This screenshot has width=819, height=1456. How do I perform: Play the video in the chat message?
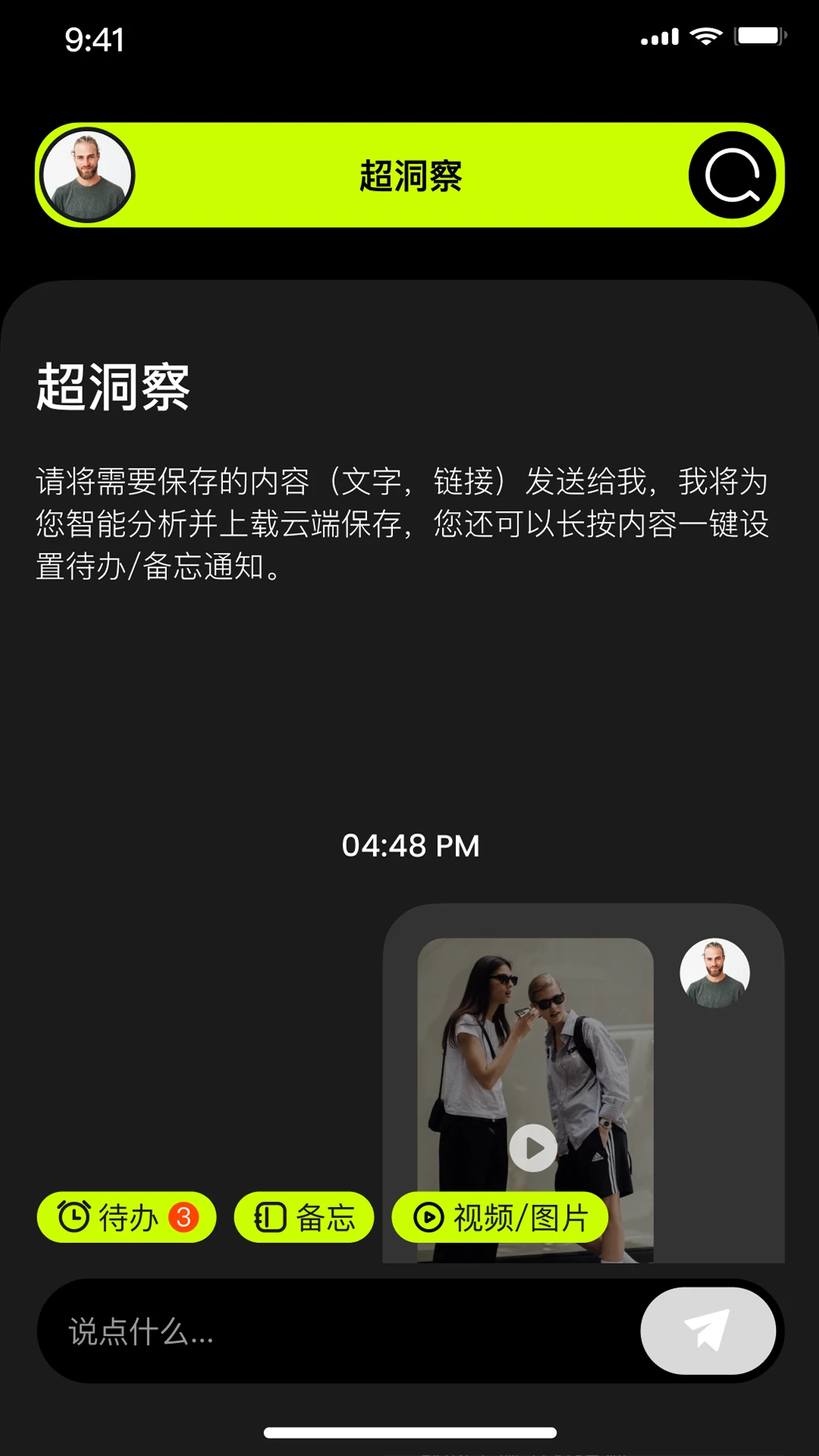[533, 1147]
